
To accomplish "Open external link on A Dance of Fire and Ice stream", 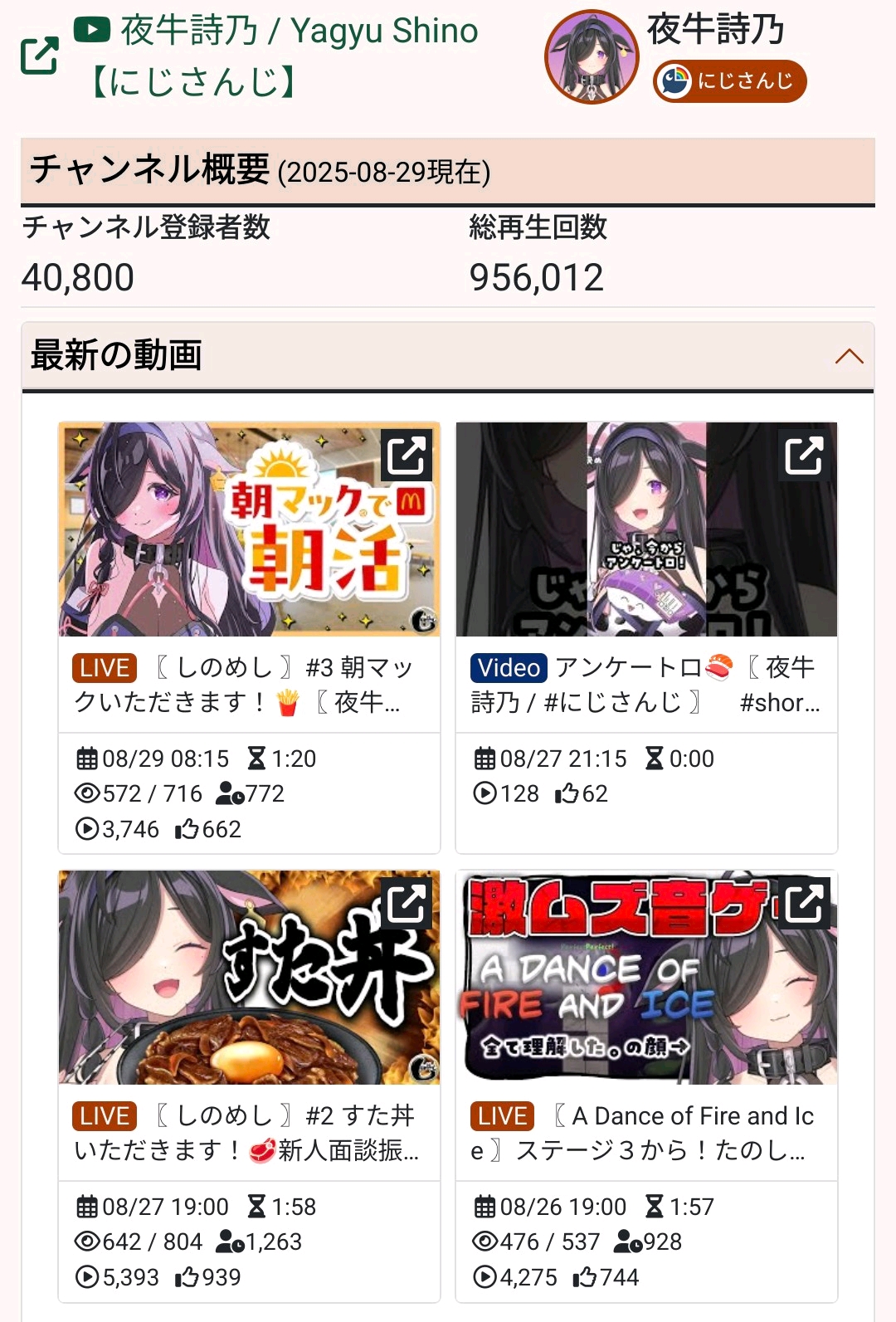I will tap(803, 903).
